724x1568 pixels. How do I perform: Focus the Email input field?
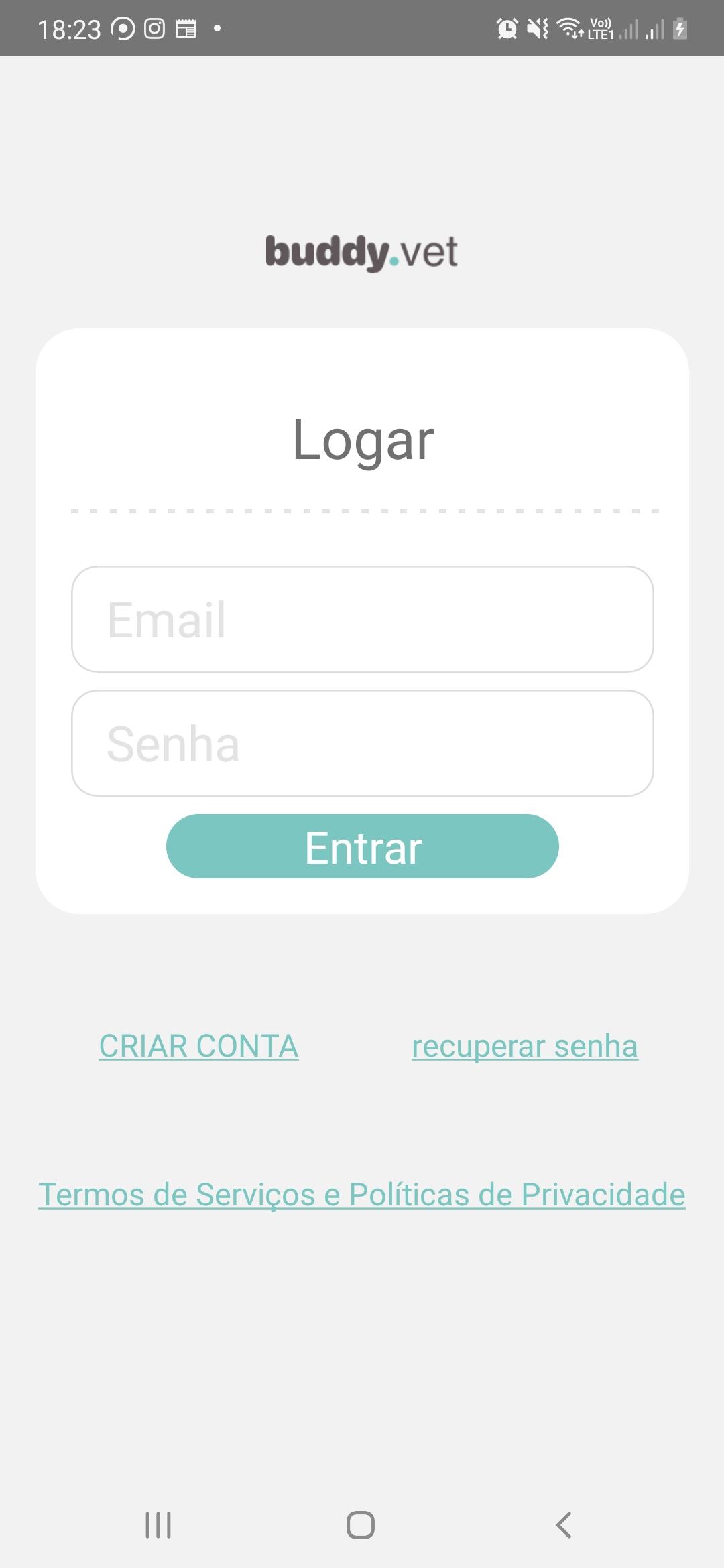[362, 619]
